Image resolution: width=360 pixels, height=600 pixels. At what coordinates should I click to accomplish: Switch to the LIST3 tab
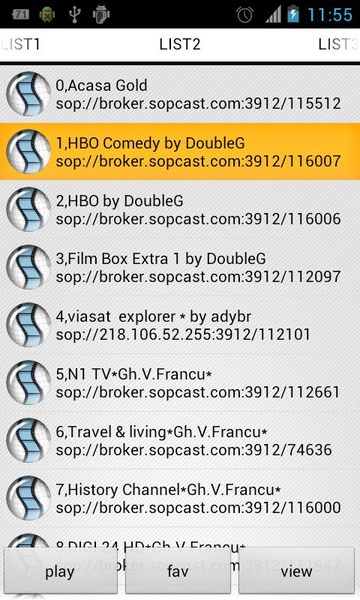pos(339,44)
